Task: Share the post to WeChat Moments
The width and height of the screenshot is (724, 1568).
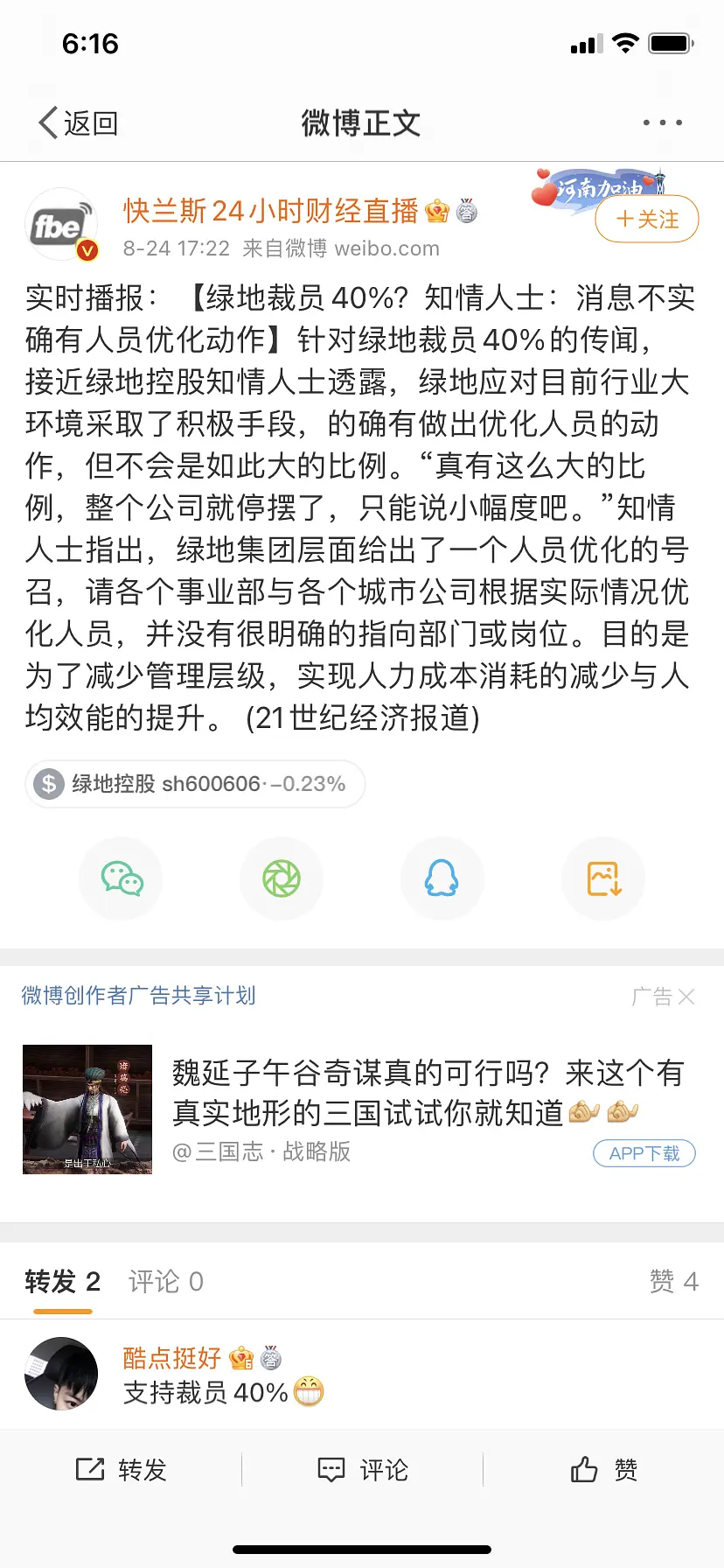Action: tap(282, 878)
